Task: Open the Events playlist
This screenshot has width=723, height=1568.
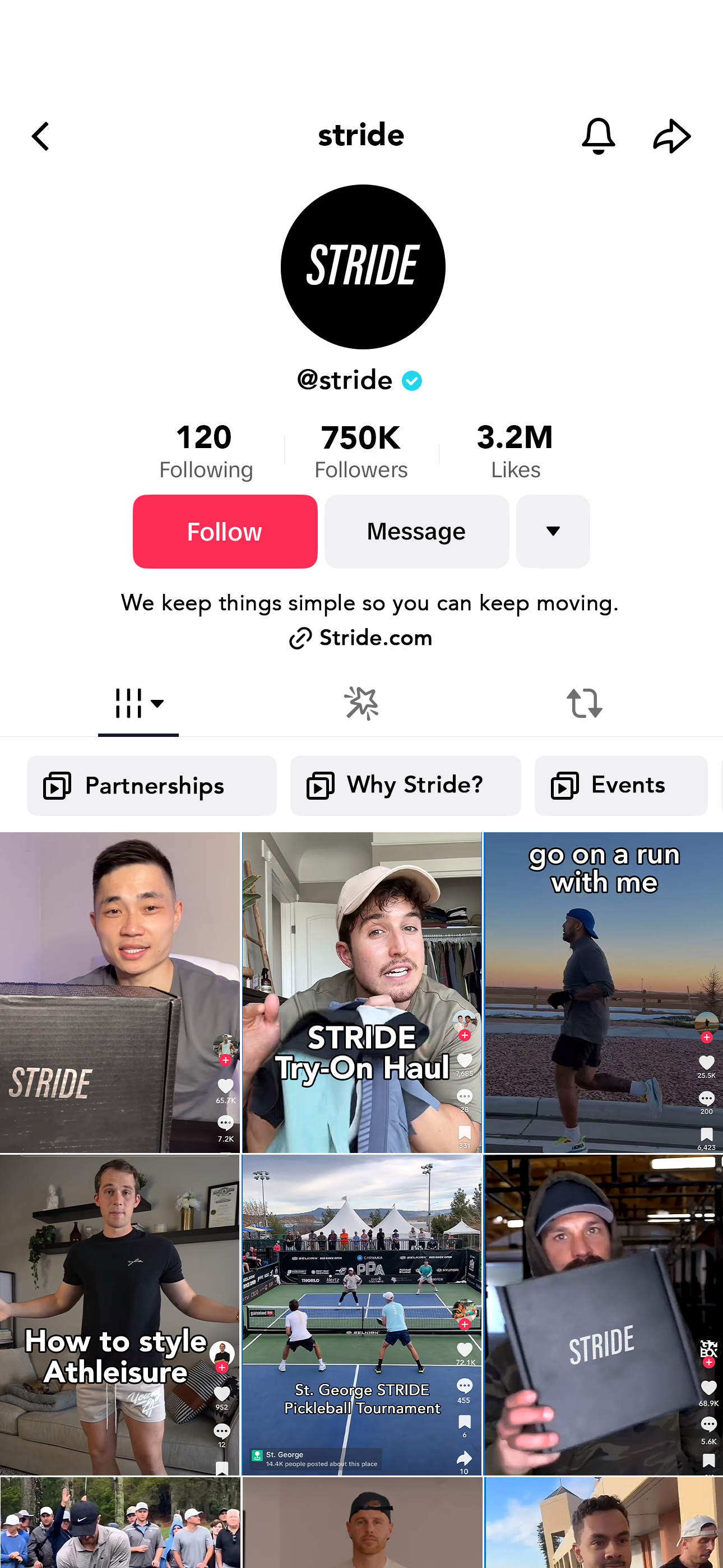Action: (620, 785)
